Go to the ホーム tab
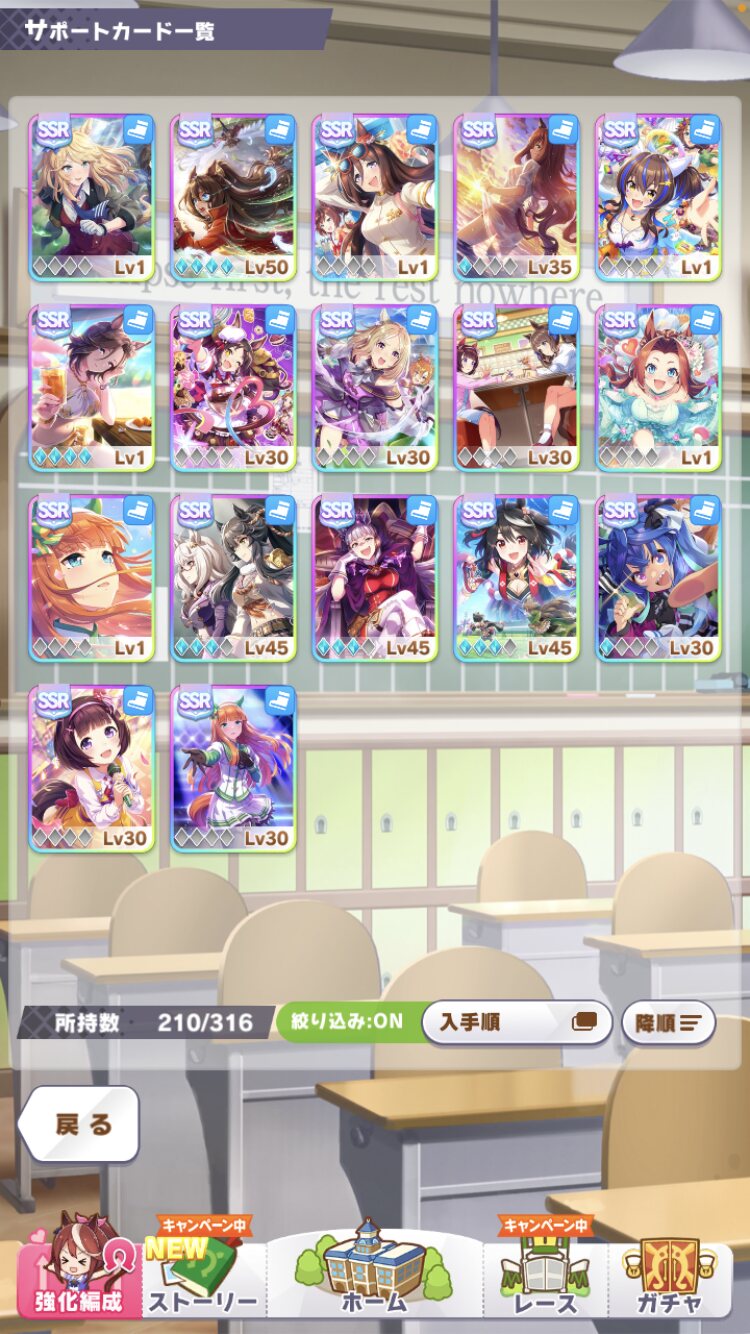The width and height of the screenshot is (750, 1334). pos(375,1274)
